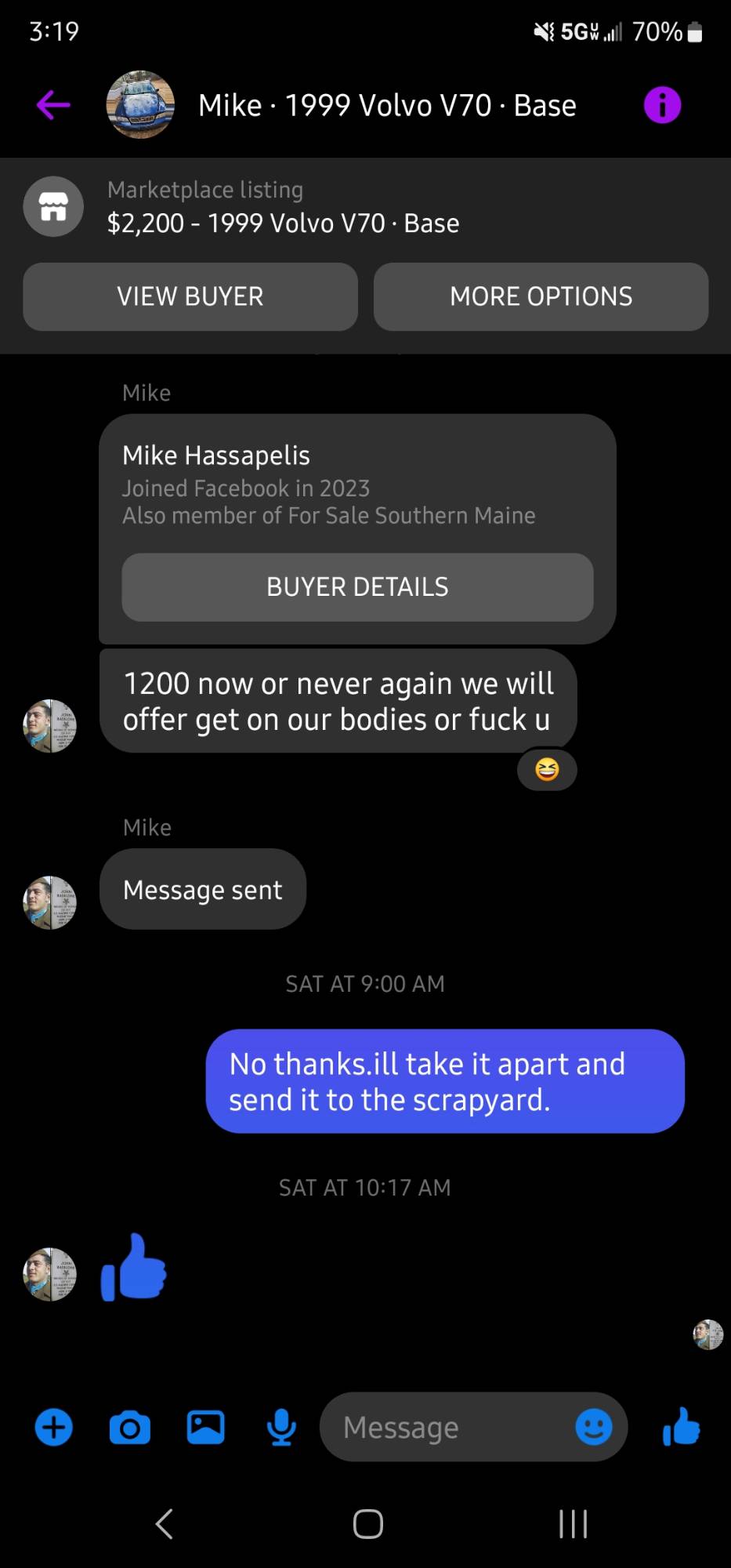Tap the microphone to record voice message
Screen dimensions: 731x1568
tap(281, 1428)
